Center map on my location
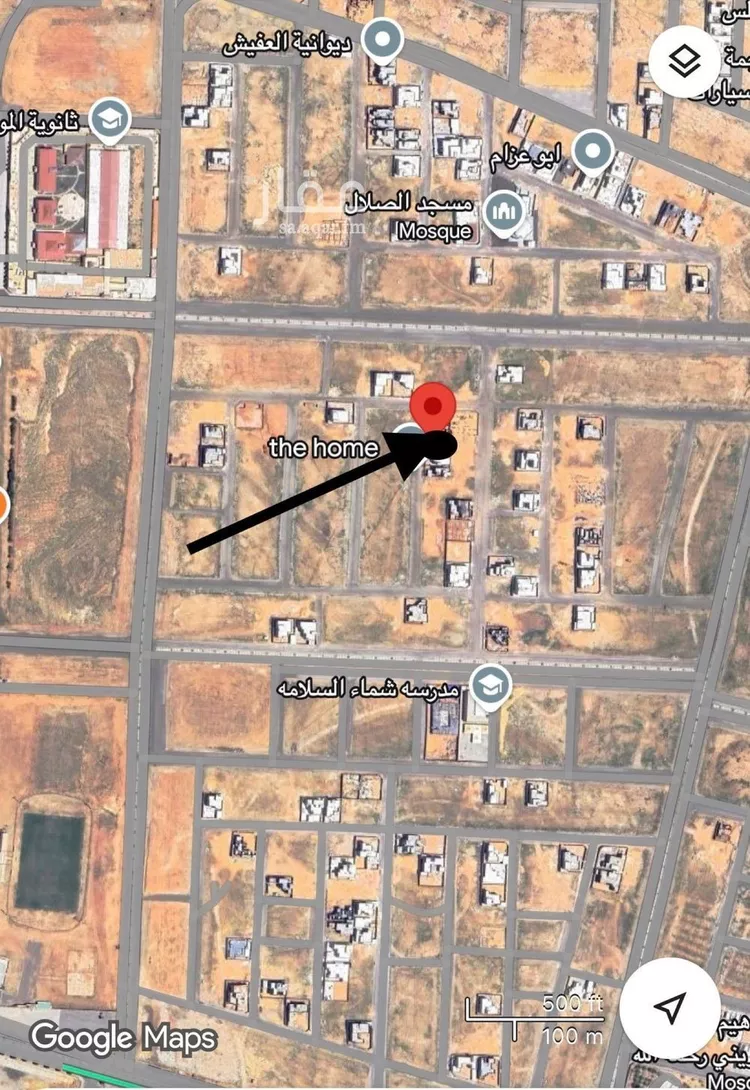Image resolution: width=750 pixels, height=1090 pixels. pyautogui.click(x=671, y=1005)
